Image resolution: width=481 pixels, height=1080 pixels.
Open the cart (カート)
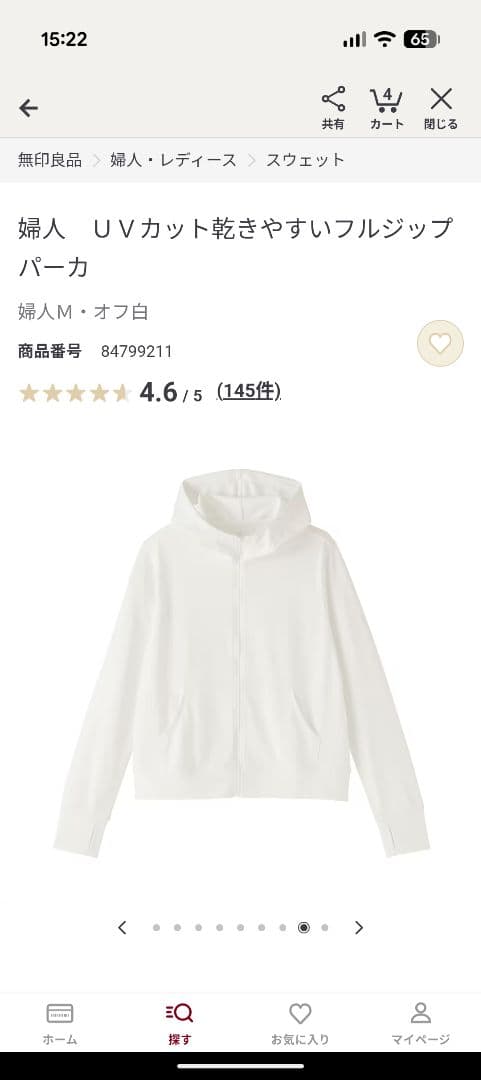[387, 108]
